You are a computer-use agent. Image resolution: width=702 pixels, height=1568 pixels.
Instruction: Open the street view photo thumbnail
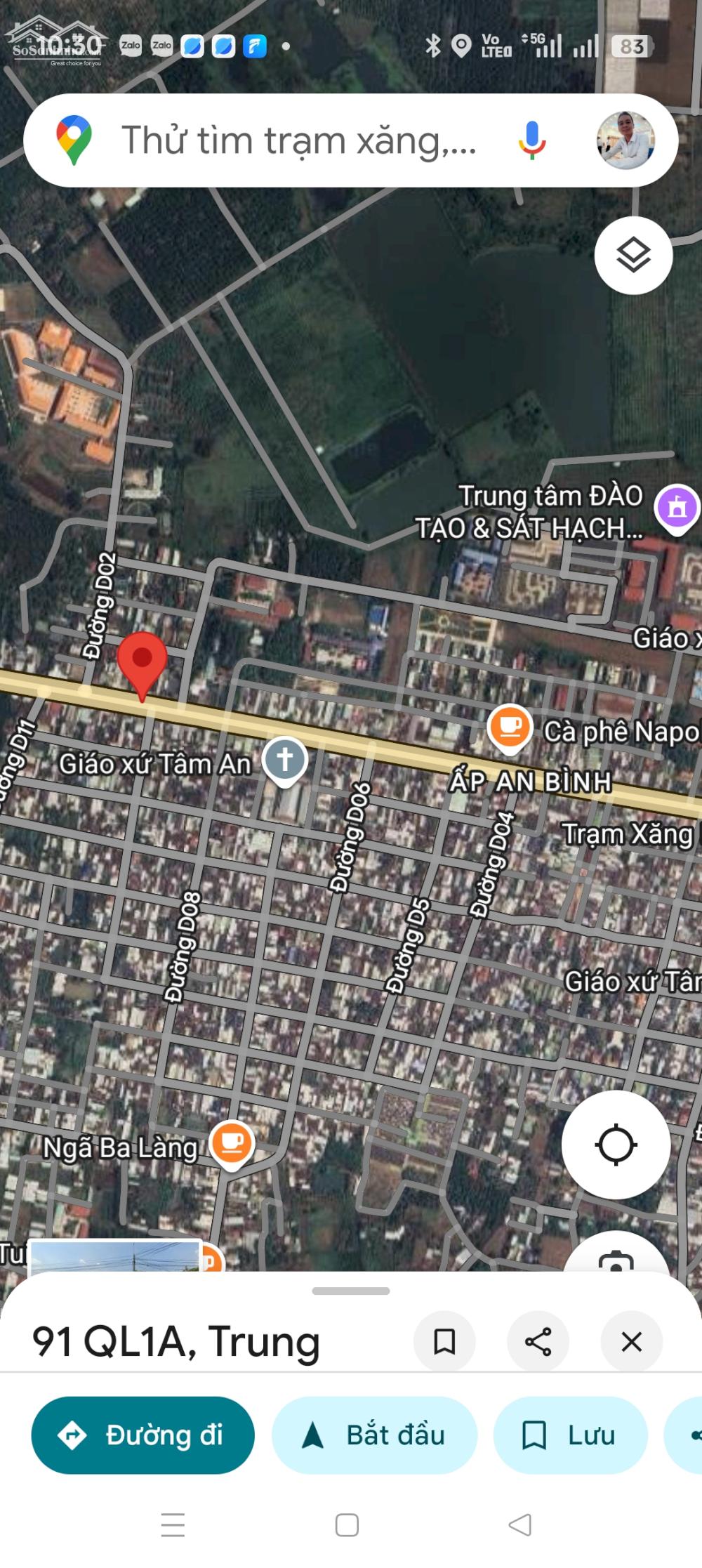point(116,1256)
